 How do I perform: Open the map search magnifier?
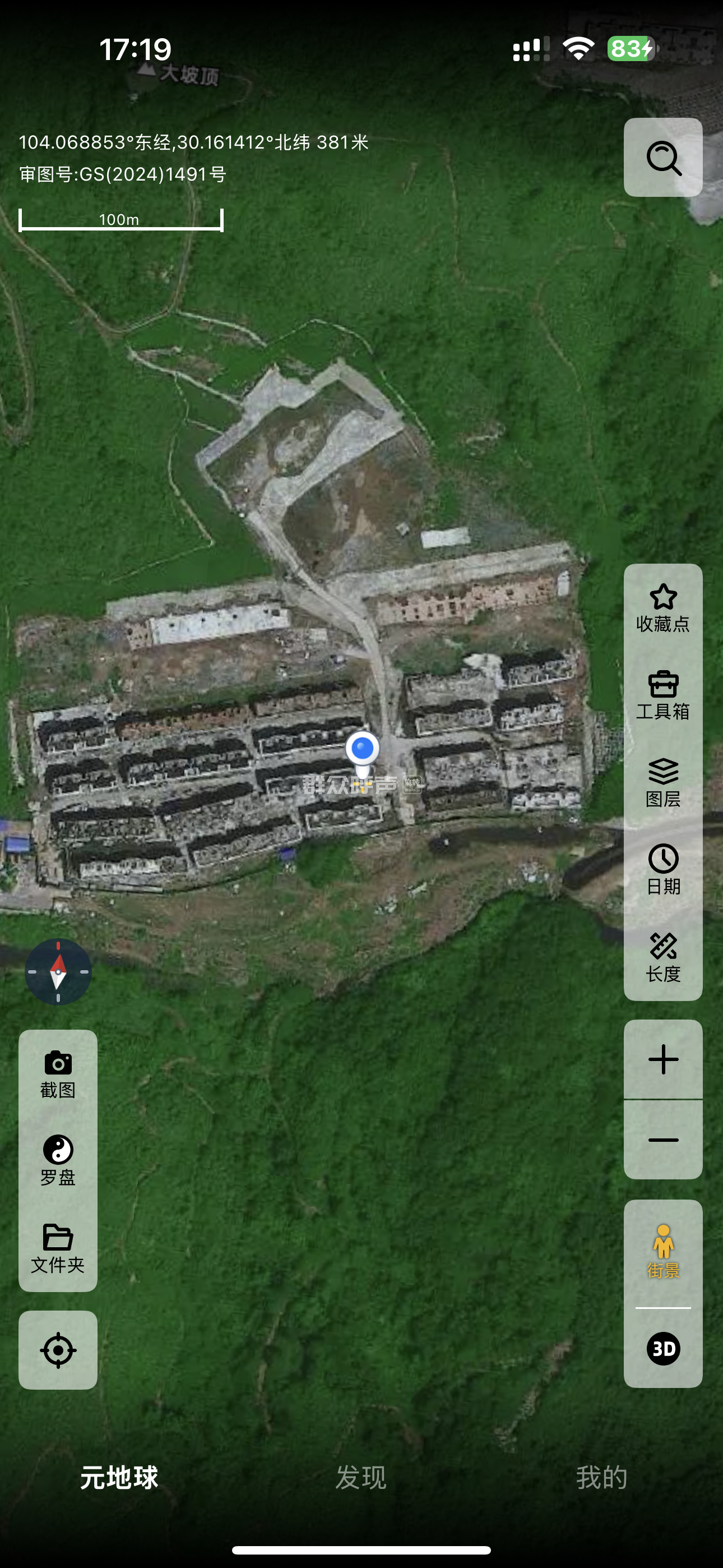pyautogui.click(x=662, y=158)
